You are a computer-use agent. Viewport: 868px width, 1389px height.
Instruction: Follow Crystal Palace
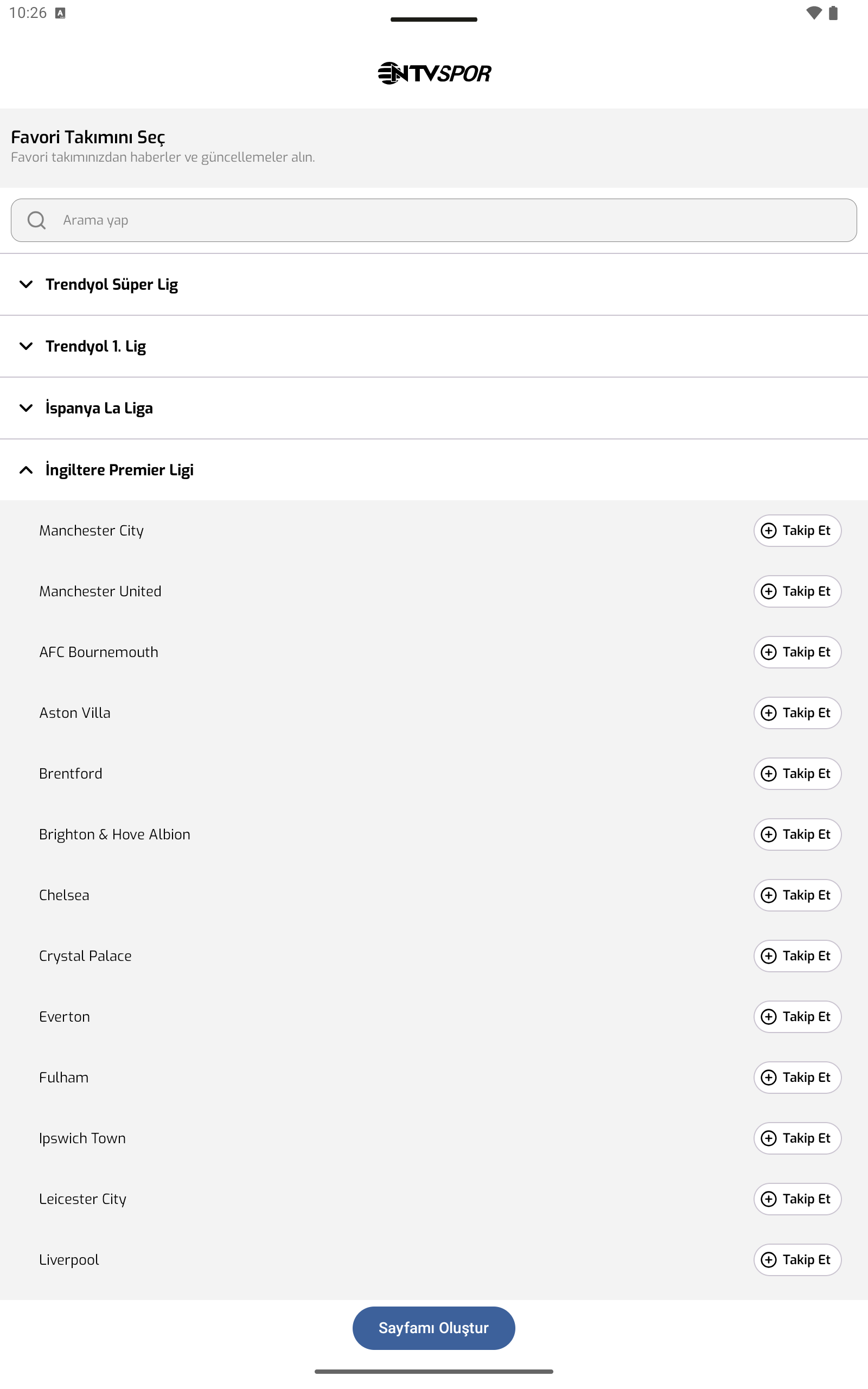click(797, 956)
